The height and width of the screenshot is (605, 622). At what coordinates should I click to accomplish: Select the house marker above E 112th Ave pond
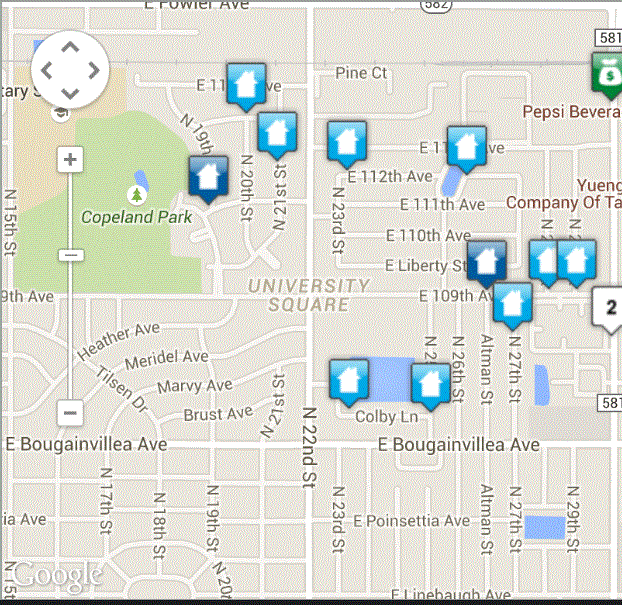pos(466,145)
